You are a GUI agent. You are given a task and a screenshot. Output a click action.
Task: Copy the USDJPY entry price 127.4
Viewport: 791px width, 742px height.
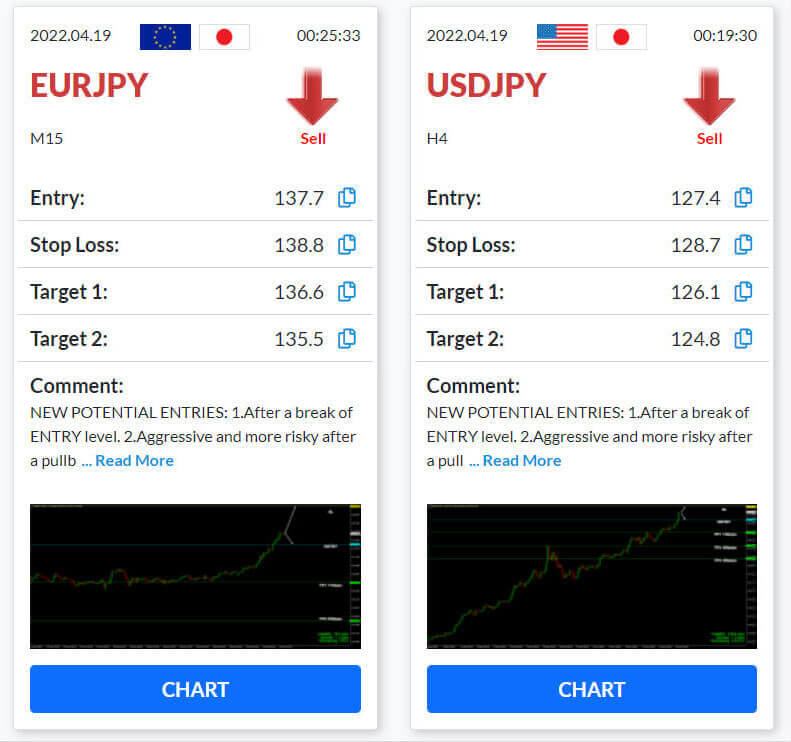tap(743, 198)
